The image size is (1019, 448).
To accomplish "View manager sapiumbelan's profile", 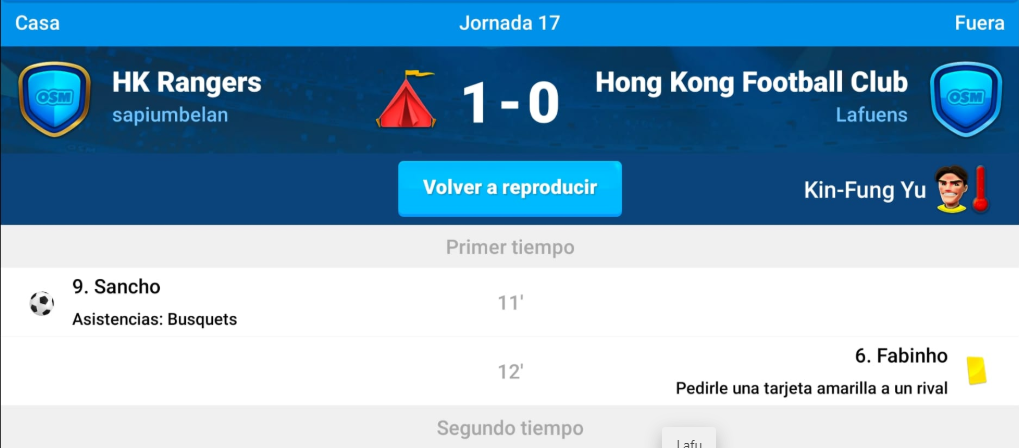I will (170, 115).
